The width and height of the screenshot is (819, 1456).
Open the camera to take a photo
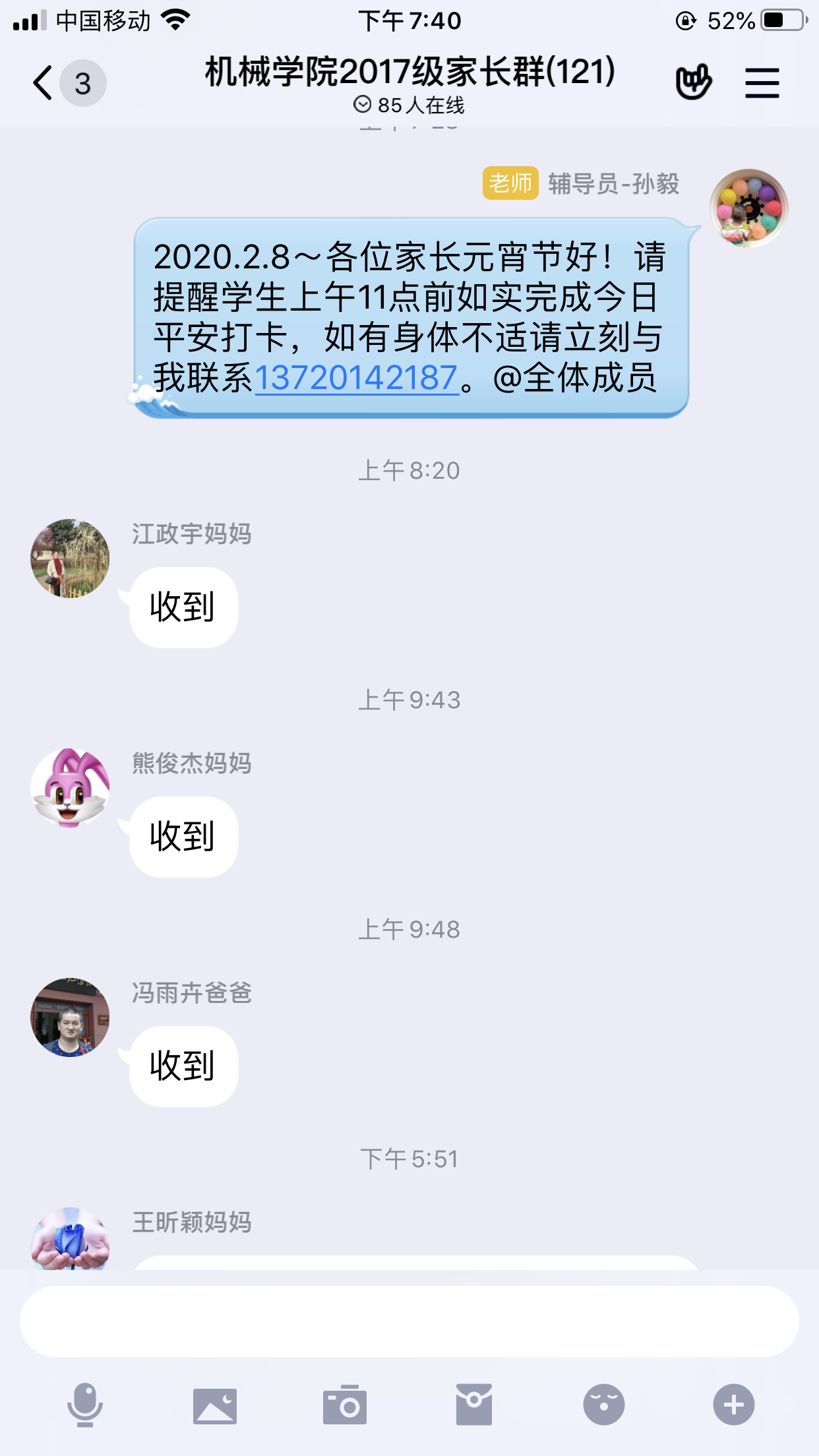pos(344,1405)
